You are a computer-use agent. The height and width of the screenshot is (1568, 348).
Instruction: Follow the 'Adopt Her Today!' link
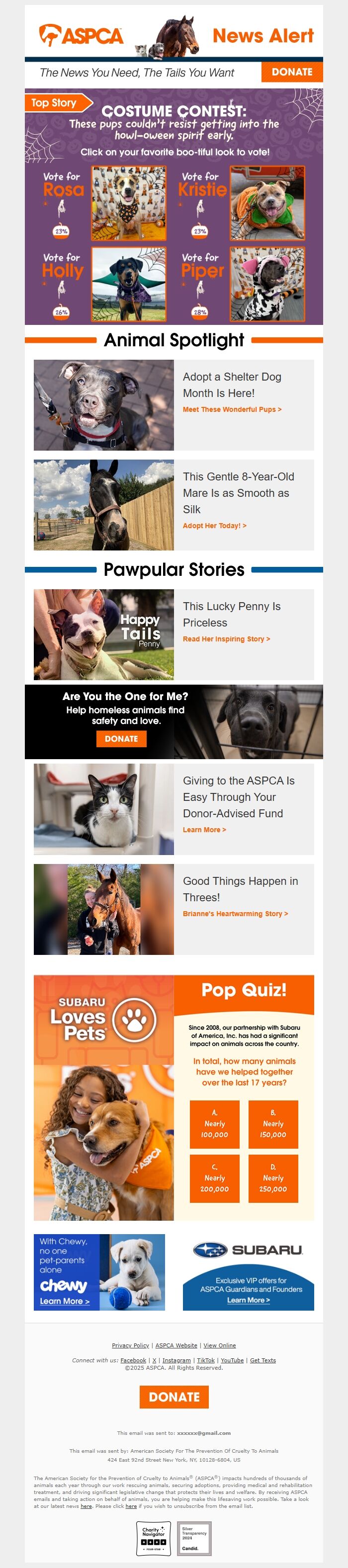(x=215, y=526)
